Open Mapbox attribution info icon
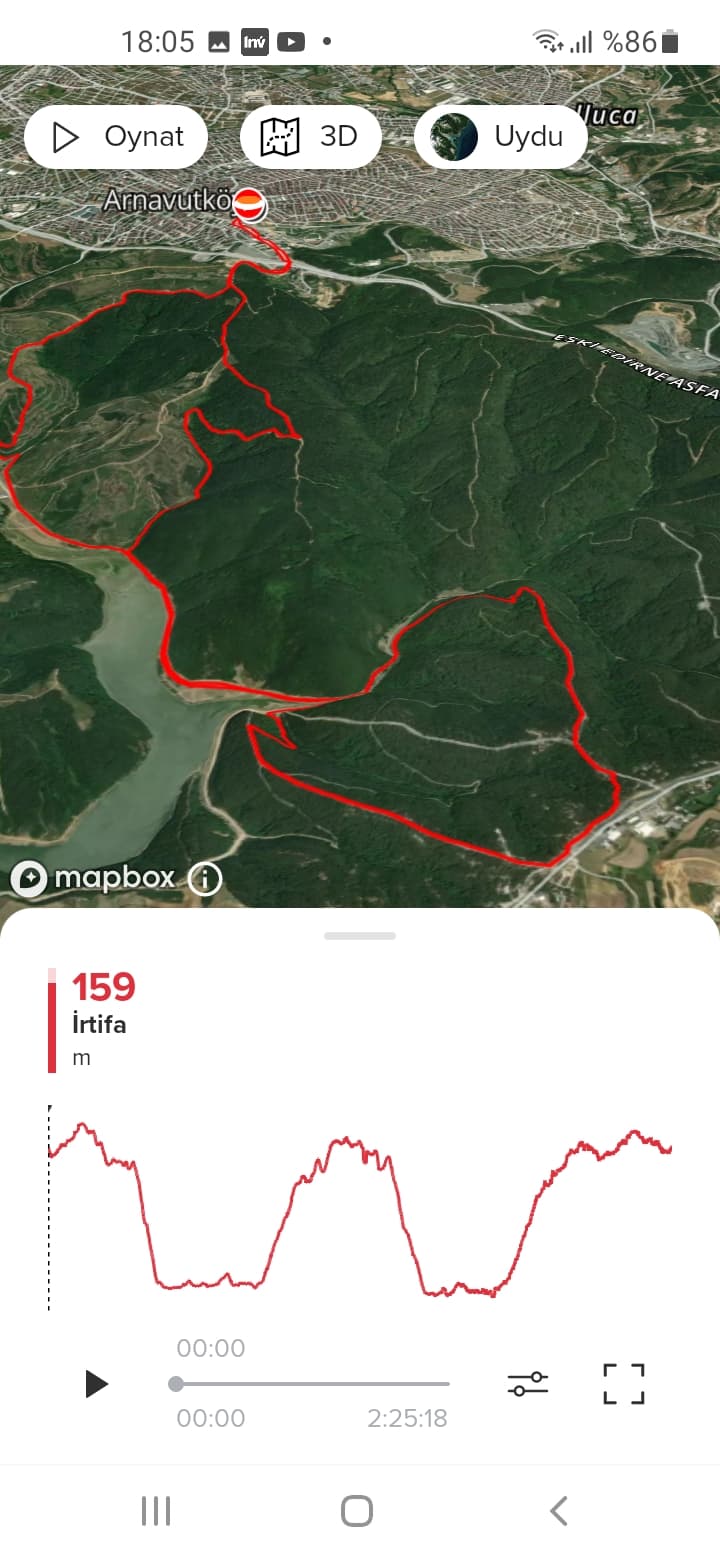The image size is (720, 1560). point(205,879)
